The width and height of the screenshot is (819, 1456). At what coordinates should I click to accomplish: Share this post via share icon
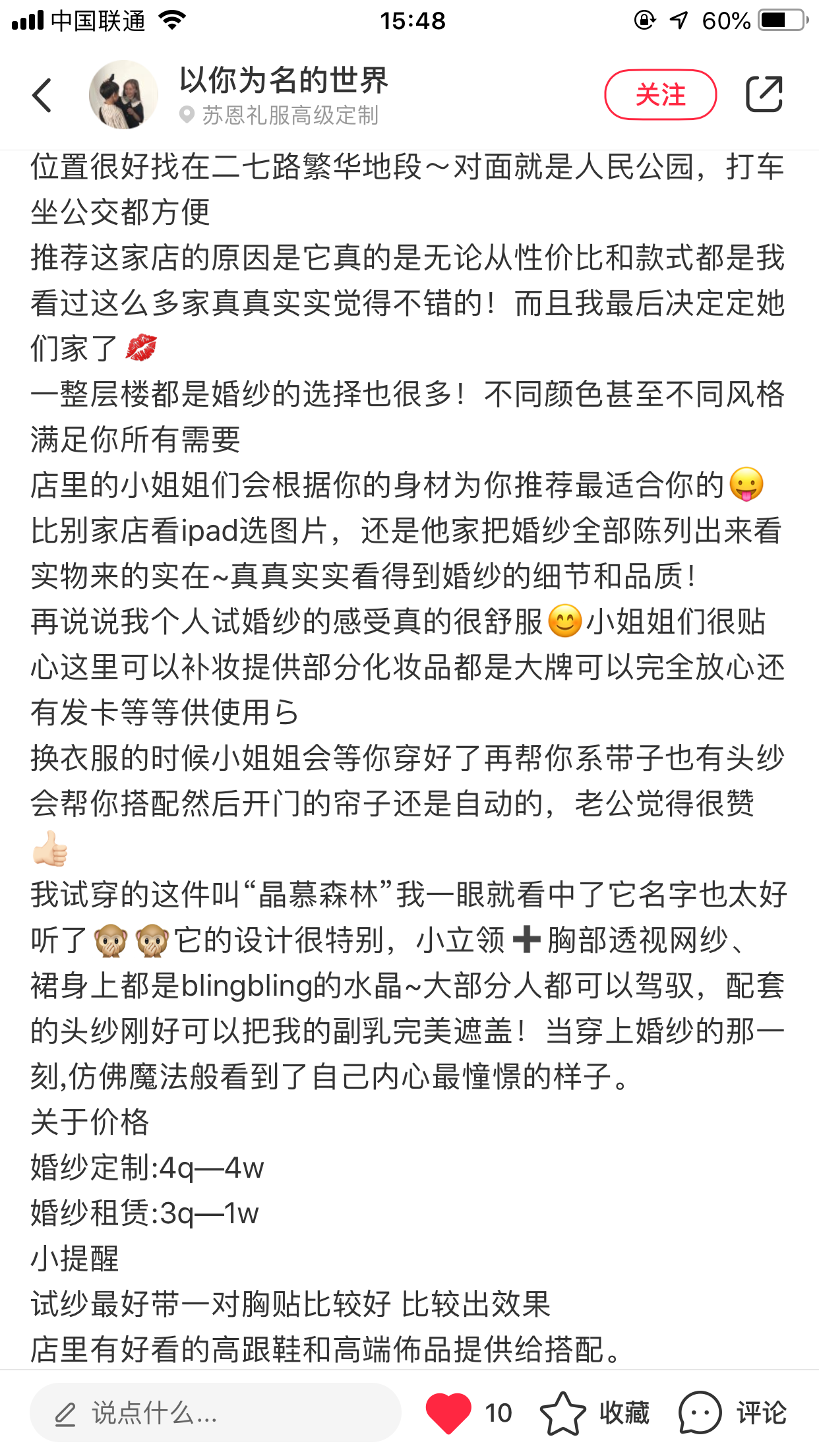point(764,94)
